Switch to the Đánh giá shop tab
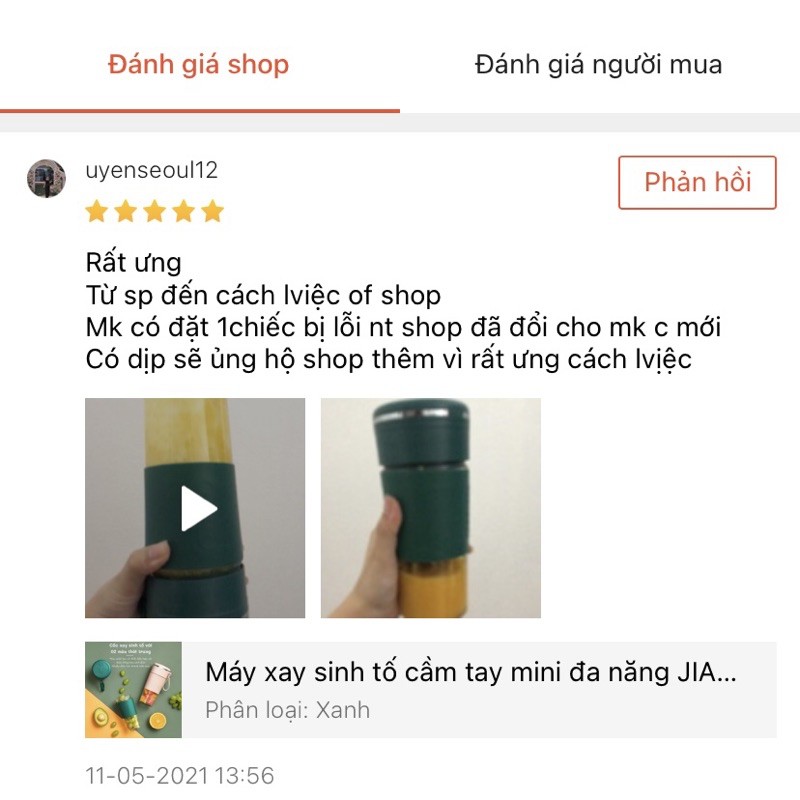Viewport: 800px width, 800px height. coord(199,66)
